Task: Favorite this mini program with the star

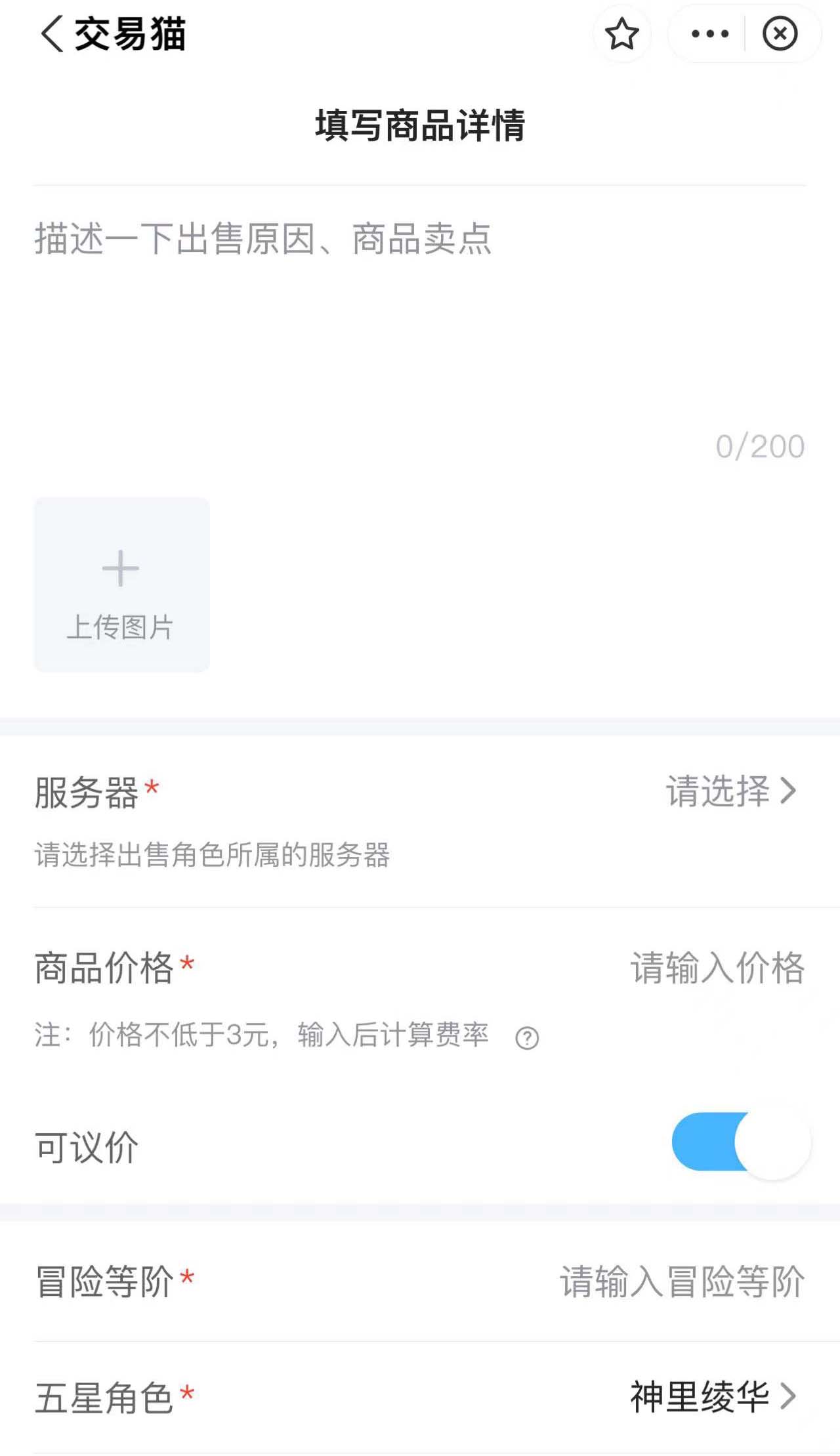Action: pyautogui.click(x=621, y=34)
